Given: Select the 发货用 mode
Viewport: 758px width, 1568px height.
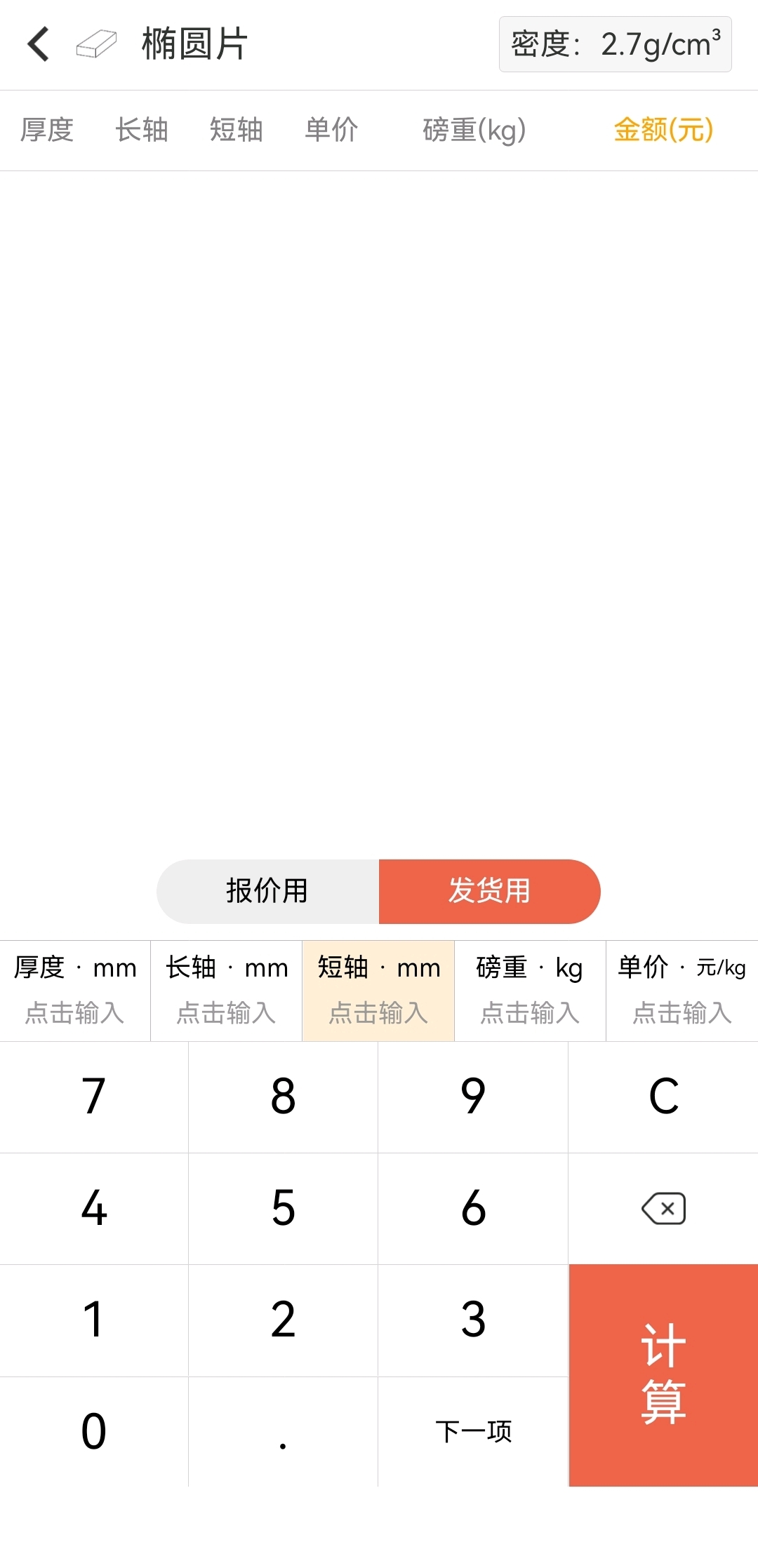Looking at the screenshot, I should tap(490, 891).
